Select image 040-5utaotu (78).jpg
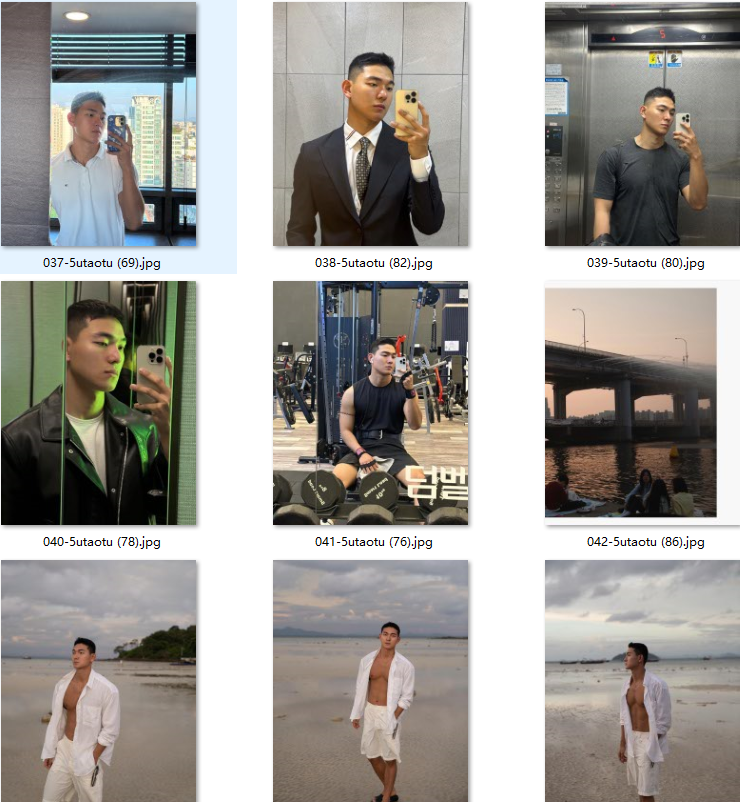The width and height of the screenshot is (740, 802). click(x=98, y=403)
